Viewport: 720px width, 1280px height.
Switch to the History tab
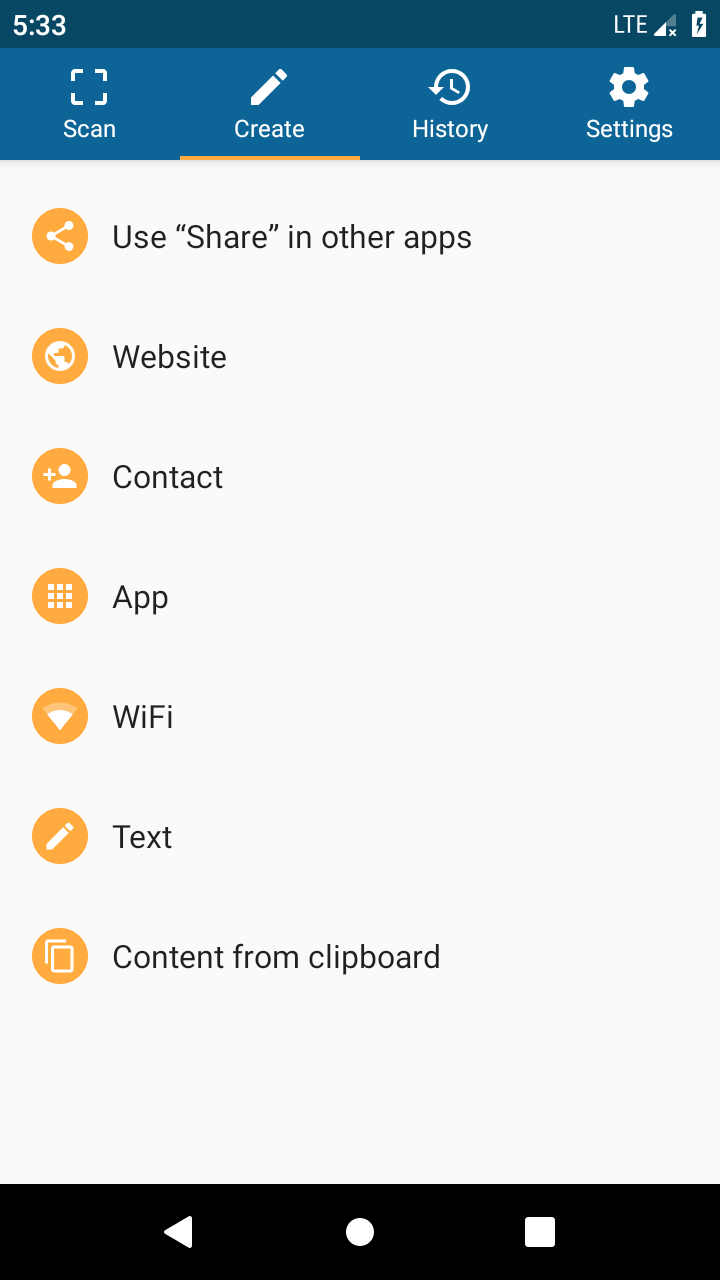coord(450,104)
